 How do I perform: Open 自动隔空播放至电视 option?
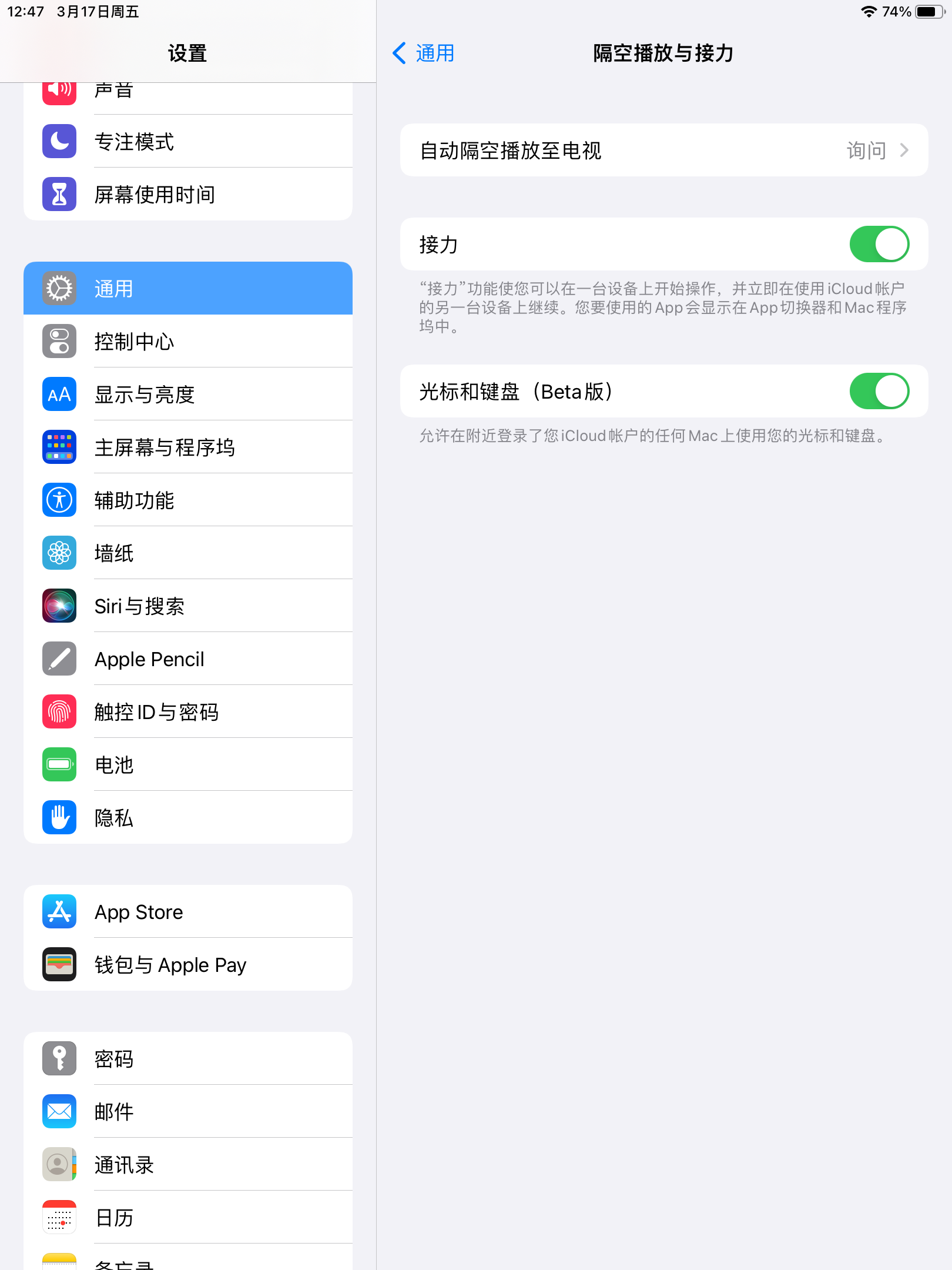click(664, 151)
